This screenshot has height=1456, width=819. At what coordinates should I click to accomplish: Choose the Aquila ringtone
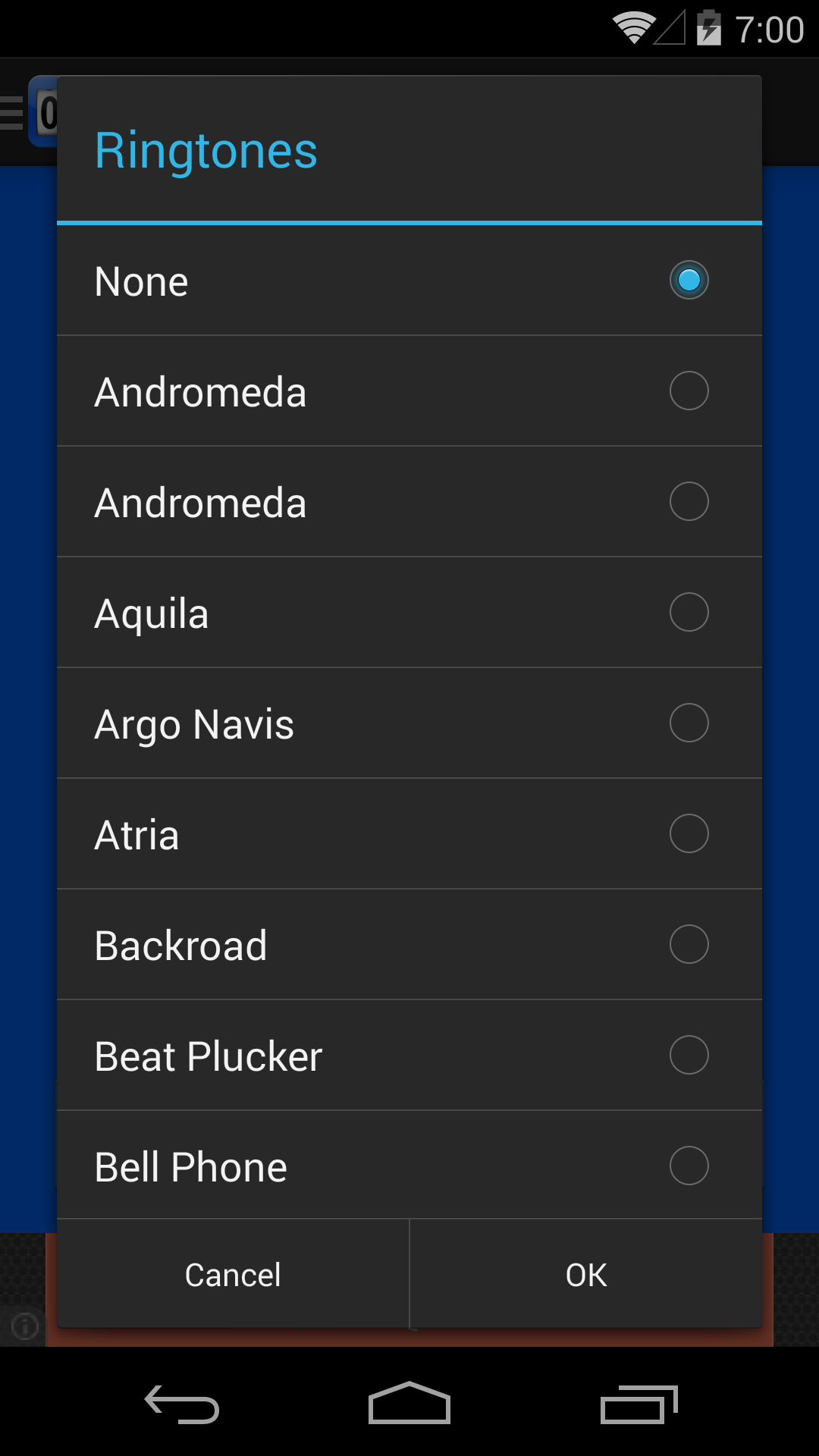409,613
